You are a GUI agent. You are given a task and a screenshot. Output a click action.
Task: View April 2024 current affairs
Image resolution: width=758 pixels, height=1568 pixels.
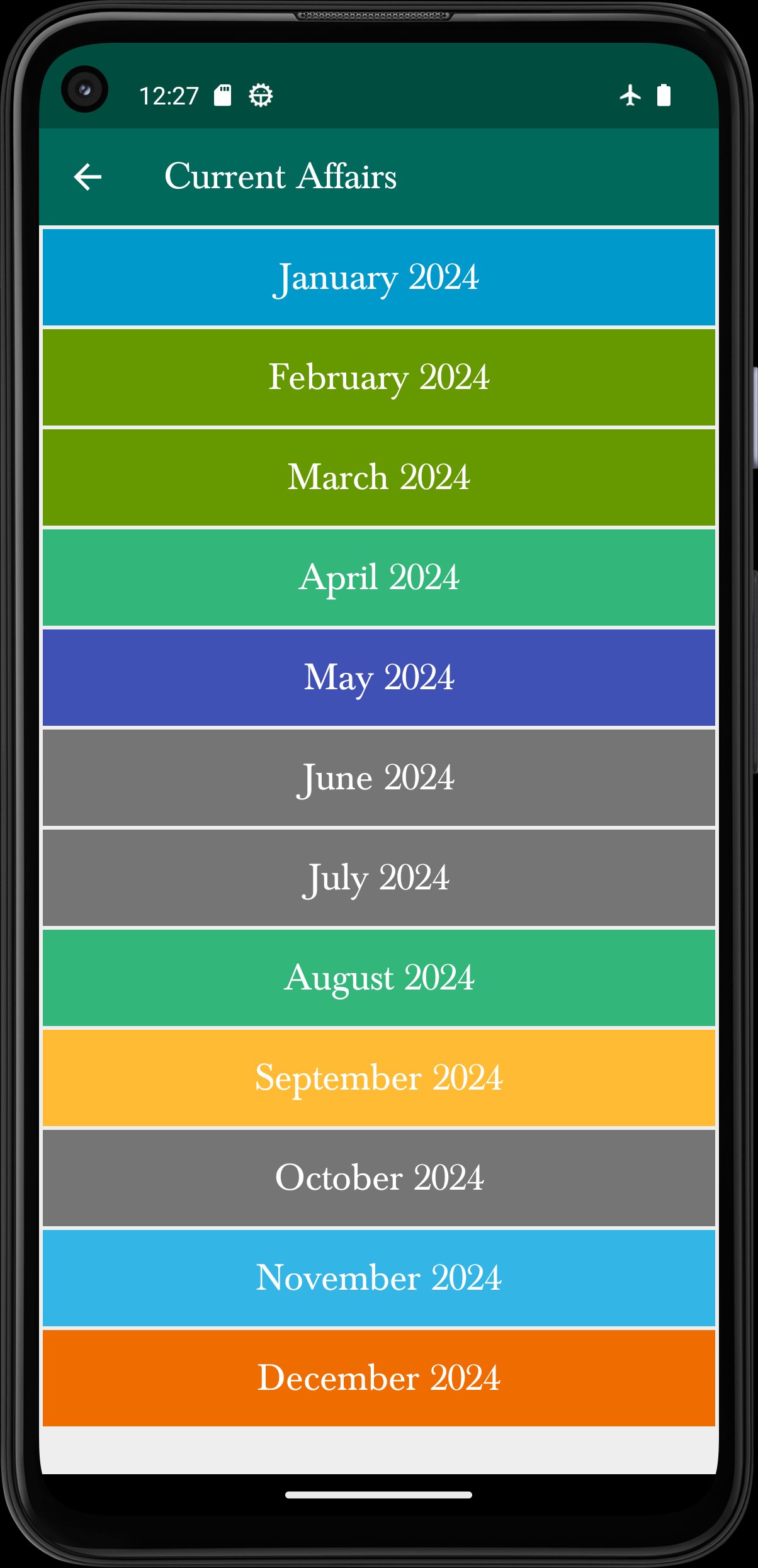pyautogui.click(x=379, y=578)
